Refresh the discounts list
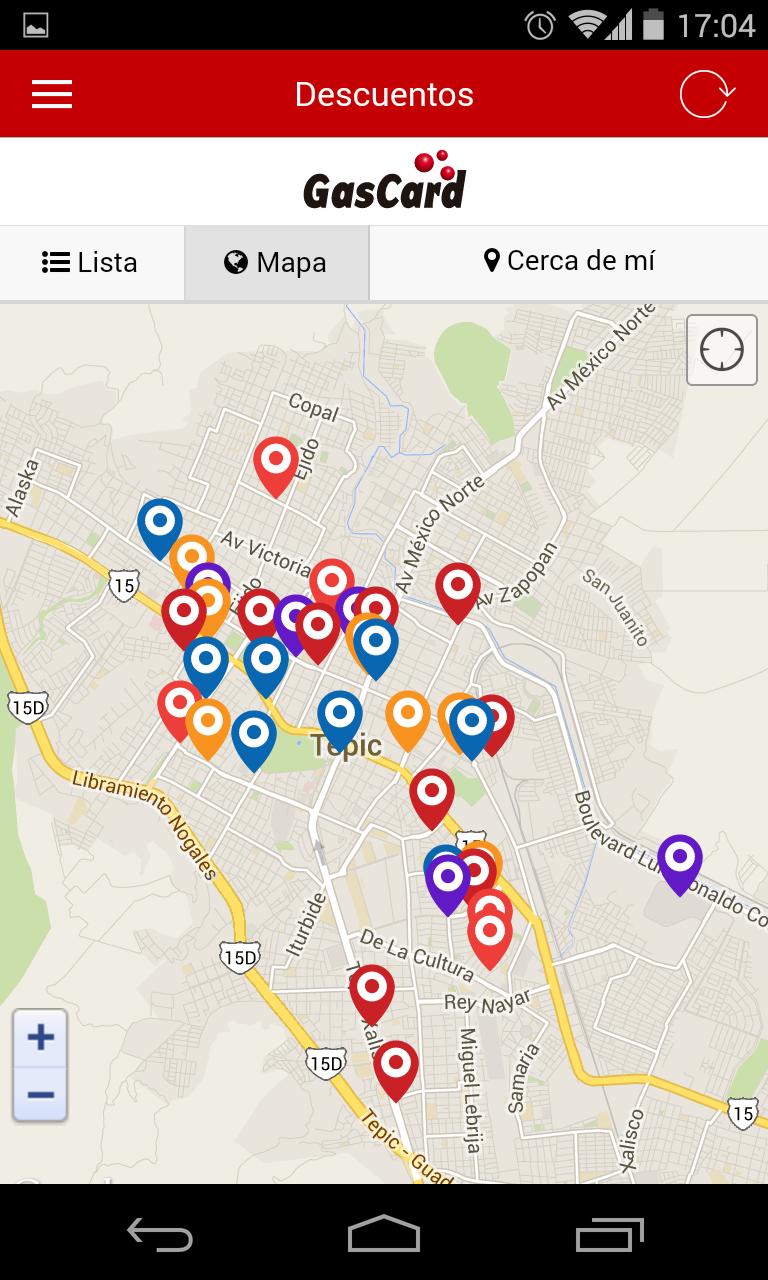The image size is (768, 1280). coord(707,94)
